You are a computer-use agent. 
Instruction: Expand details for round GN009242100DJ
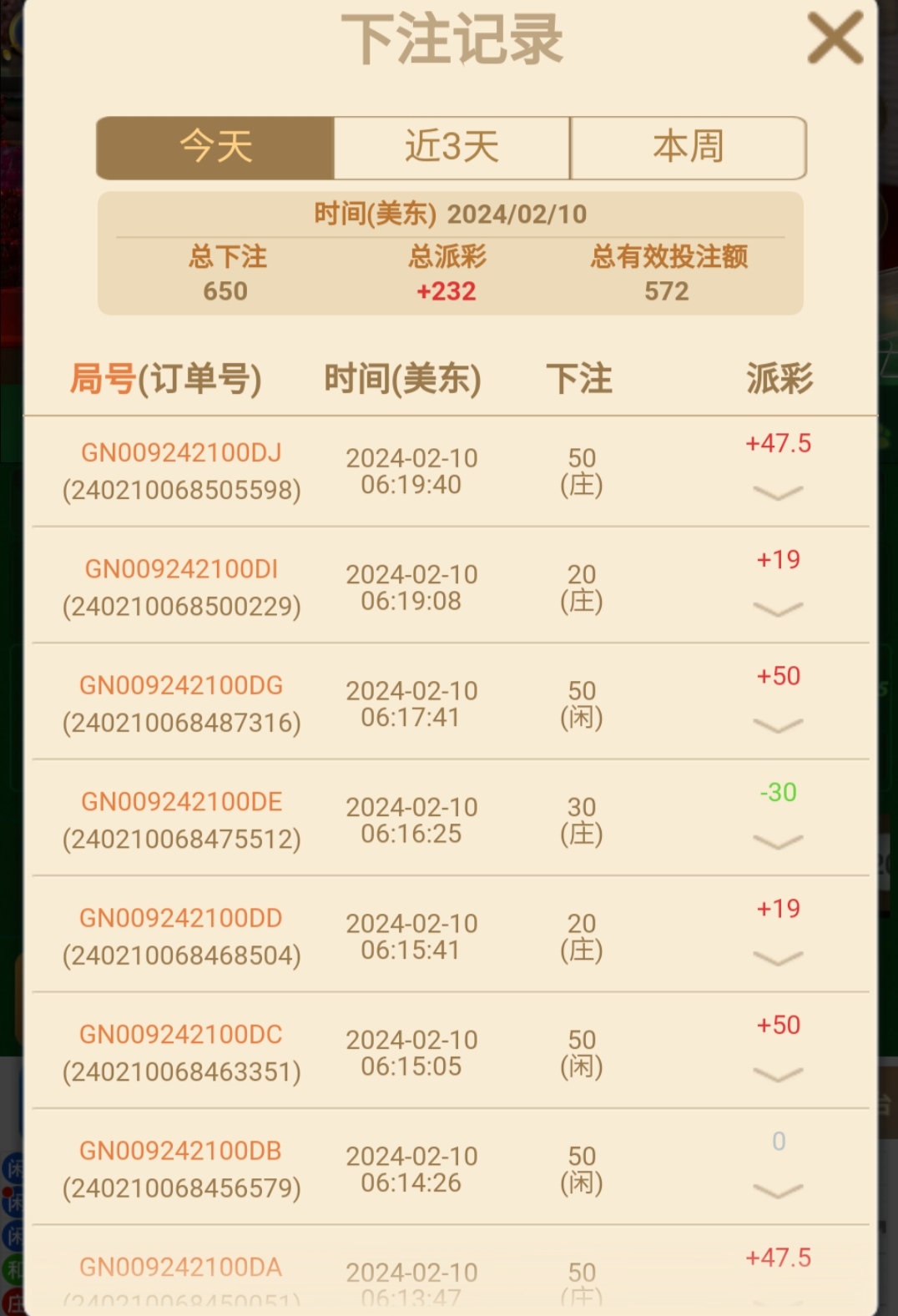point(778,493)
